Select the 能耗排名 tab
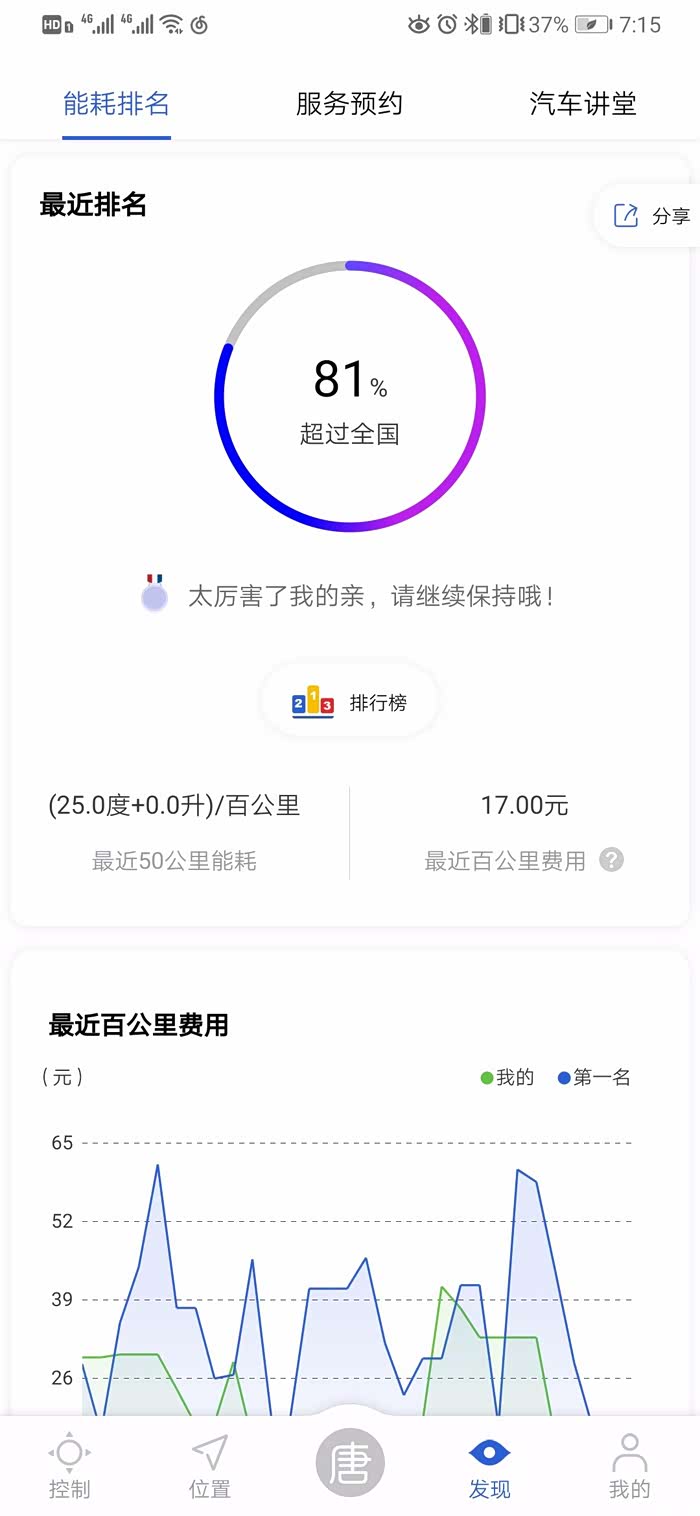The width and height of the screenshot is (700, 1516). coord(116,104)
